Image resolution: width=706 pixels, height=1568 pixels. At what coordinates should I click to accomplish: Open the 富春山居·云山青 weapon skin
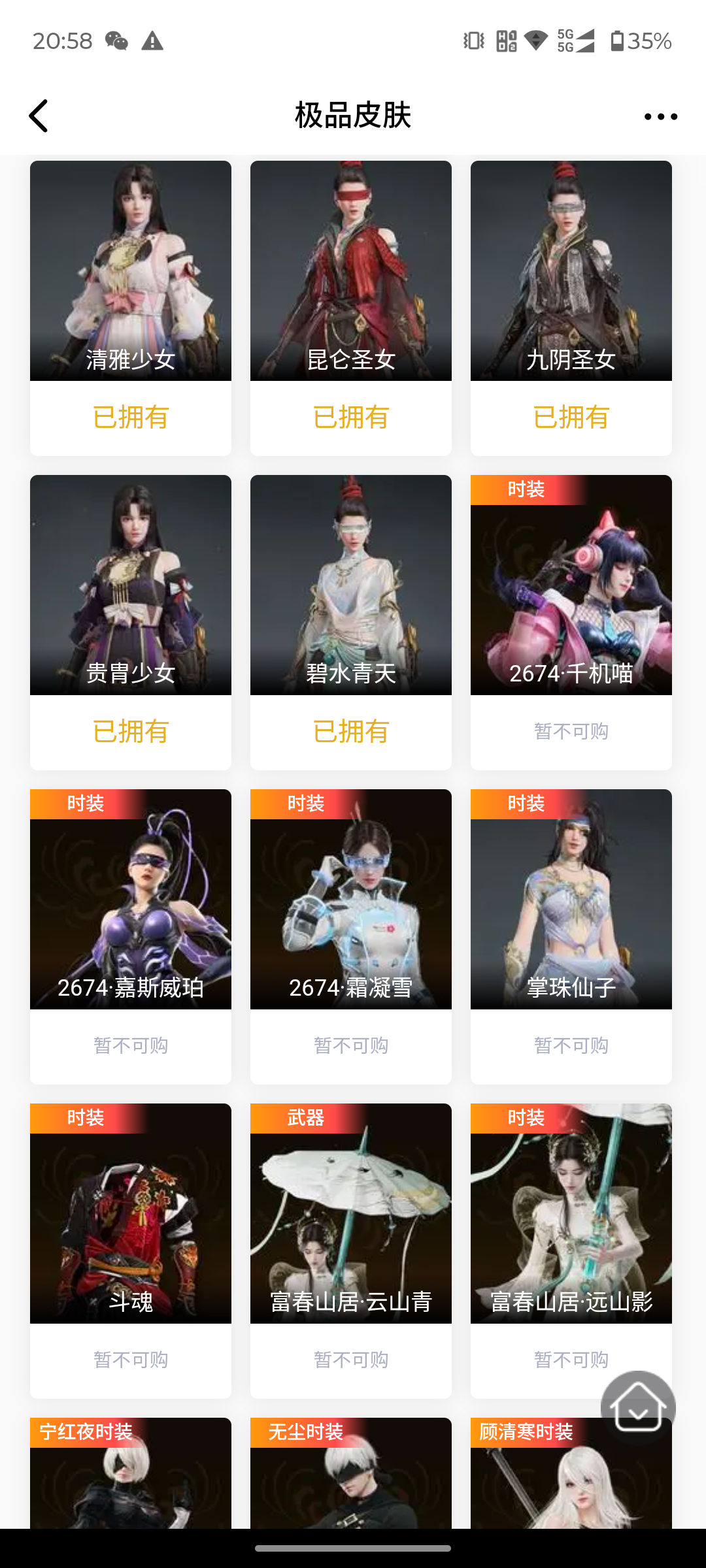click(351, 1214)
